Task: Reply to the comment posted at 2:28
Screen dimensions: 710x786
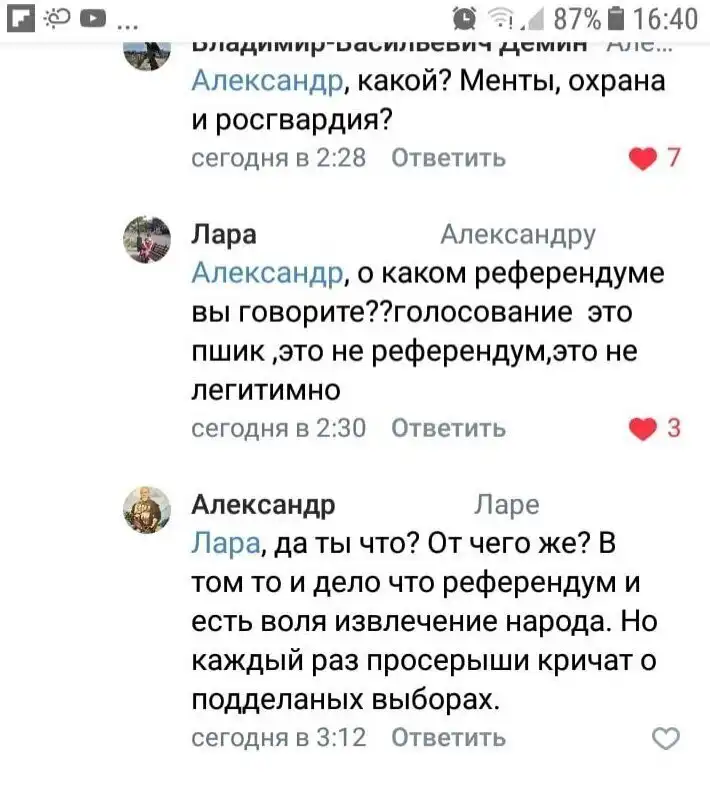Action: (x=448, y=158)
